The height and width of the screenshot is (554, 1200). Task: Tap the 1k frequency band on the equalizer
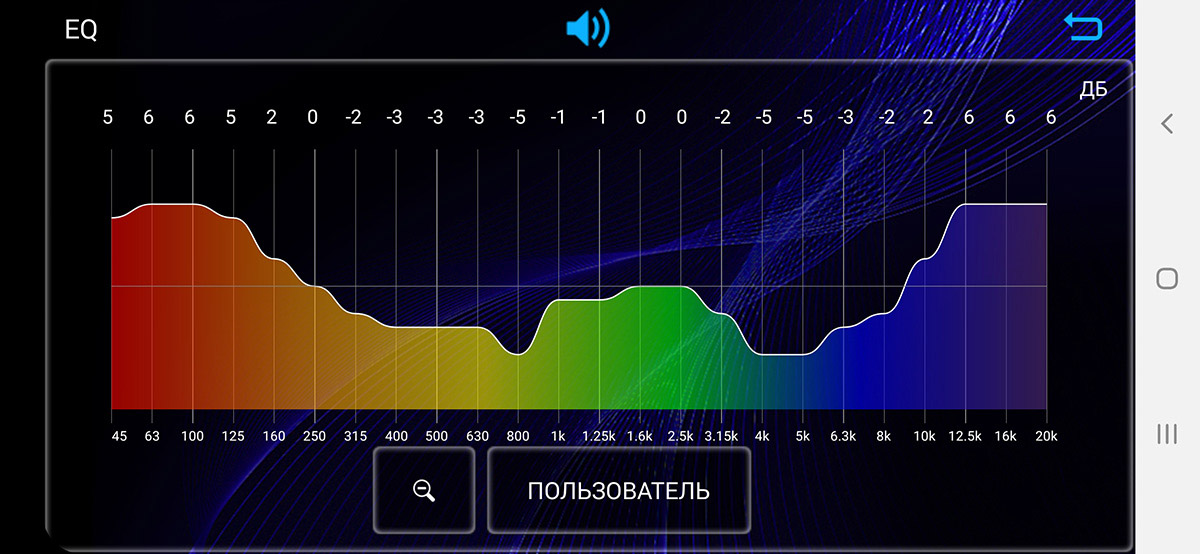(558, 300)
